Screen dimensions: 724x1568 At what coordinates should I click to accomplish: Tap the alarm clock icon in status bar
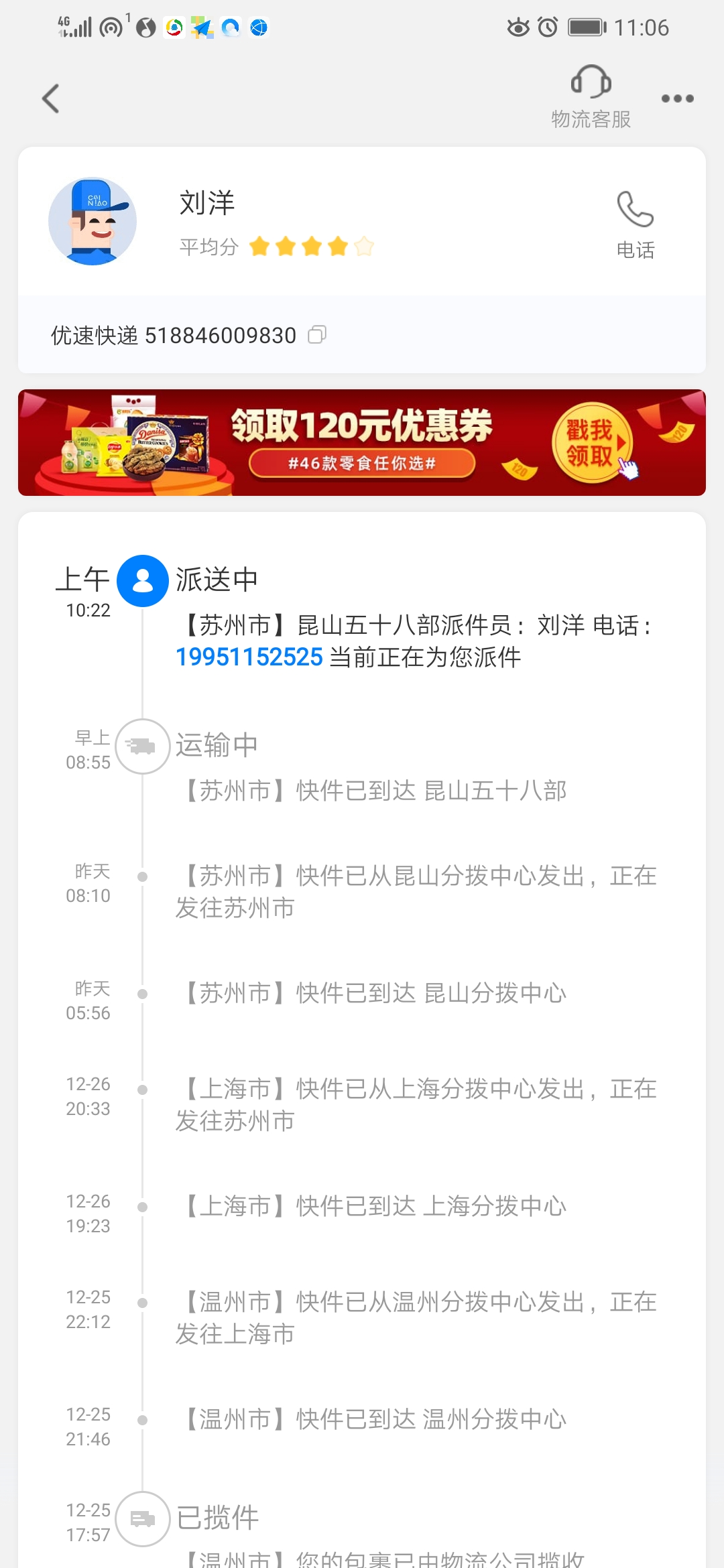(x=548, y=27)
